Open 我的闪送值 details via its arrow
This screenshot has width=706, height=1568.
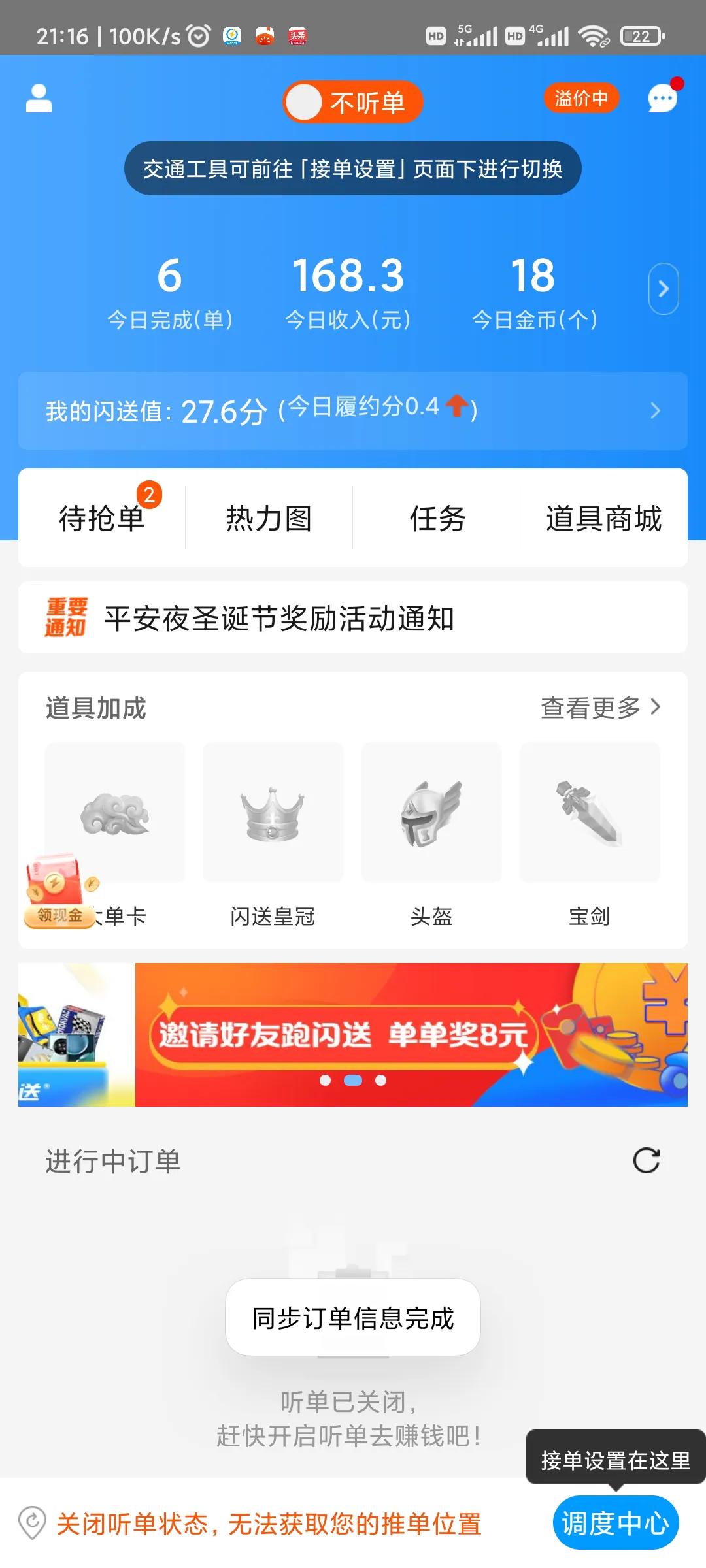[656, 410]
